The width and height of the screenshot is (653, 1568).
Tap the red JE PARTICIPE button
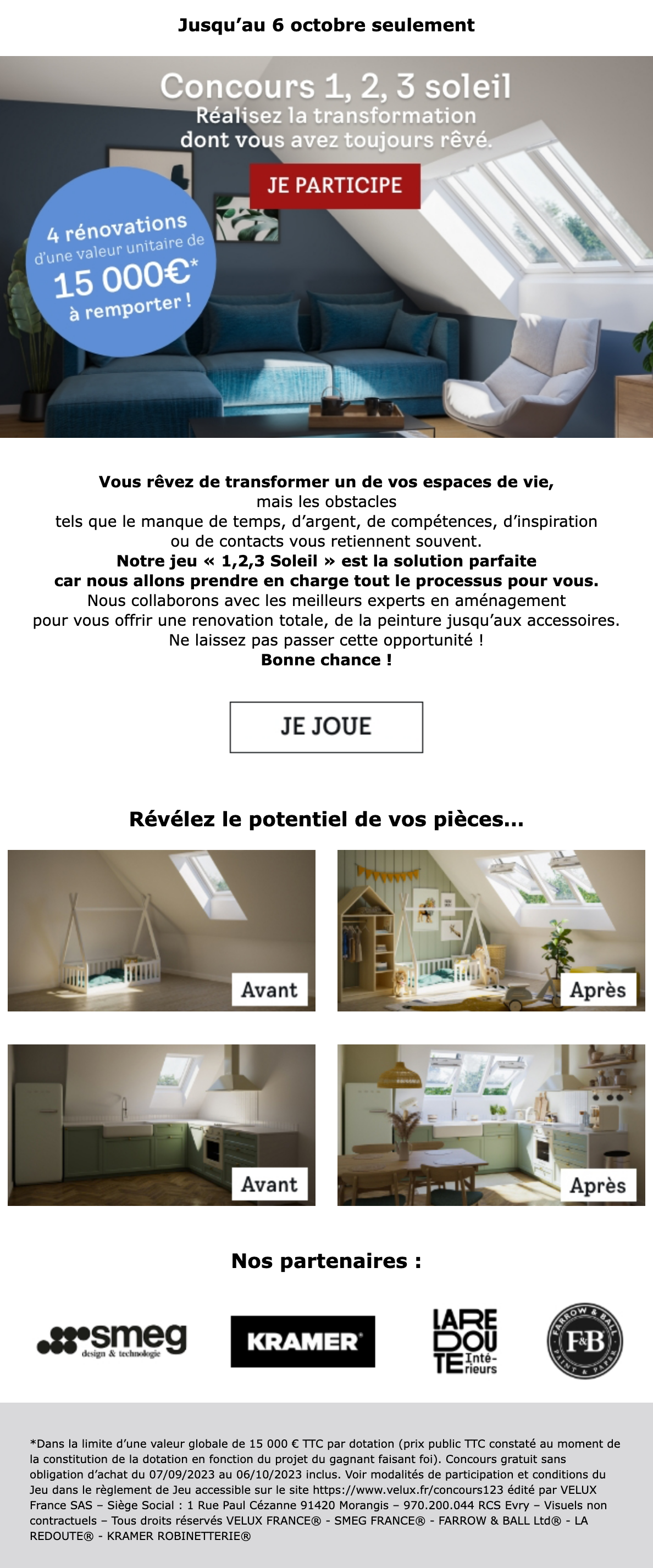(334, 186)
